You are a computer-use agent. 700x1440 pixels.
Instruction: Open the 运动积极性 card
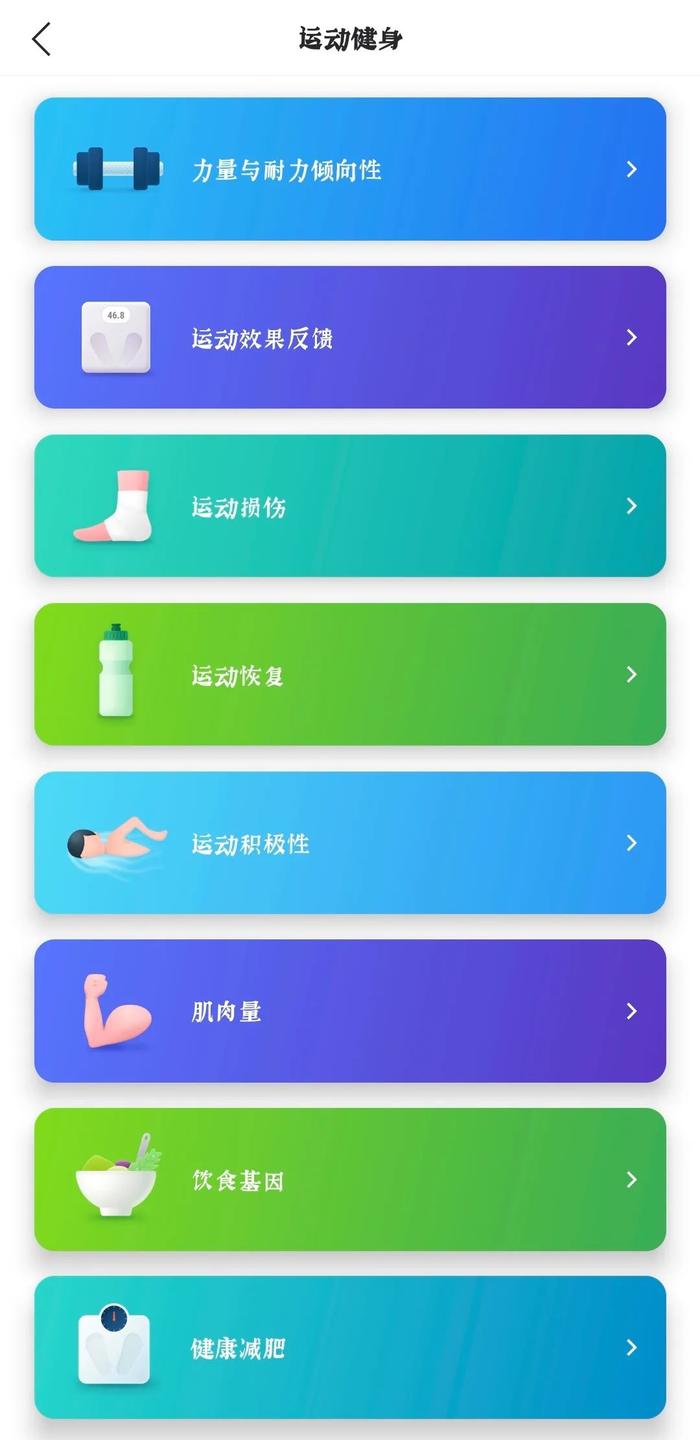pyautogui.click(x=350, y=843)
